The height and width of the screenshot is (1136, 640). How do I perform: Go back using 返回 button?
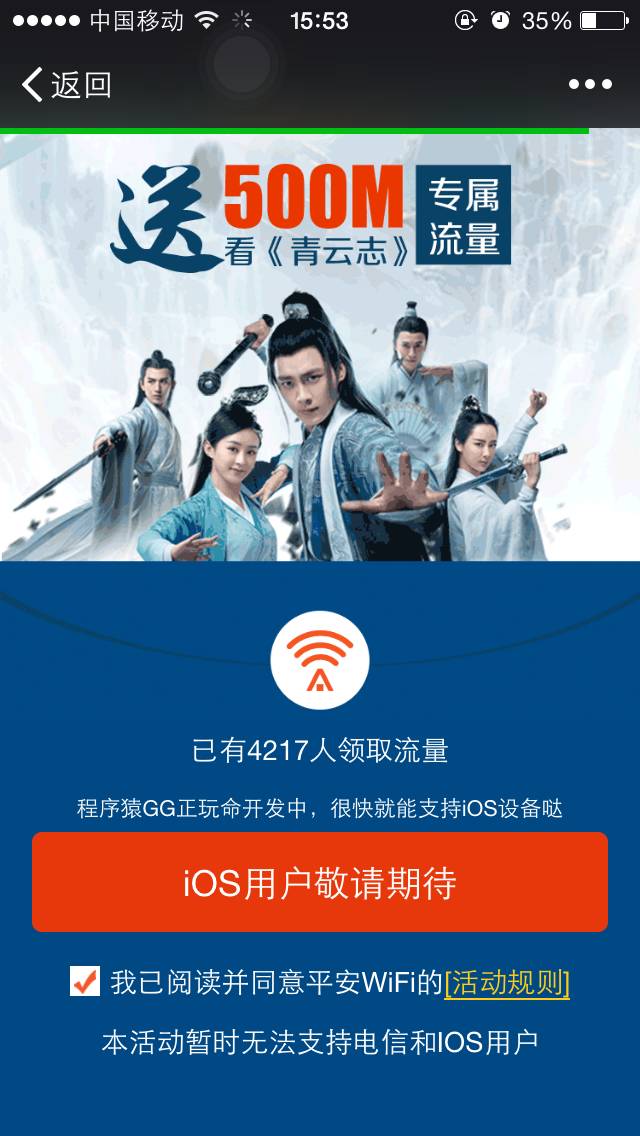tap(66, 85)
